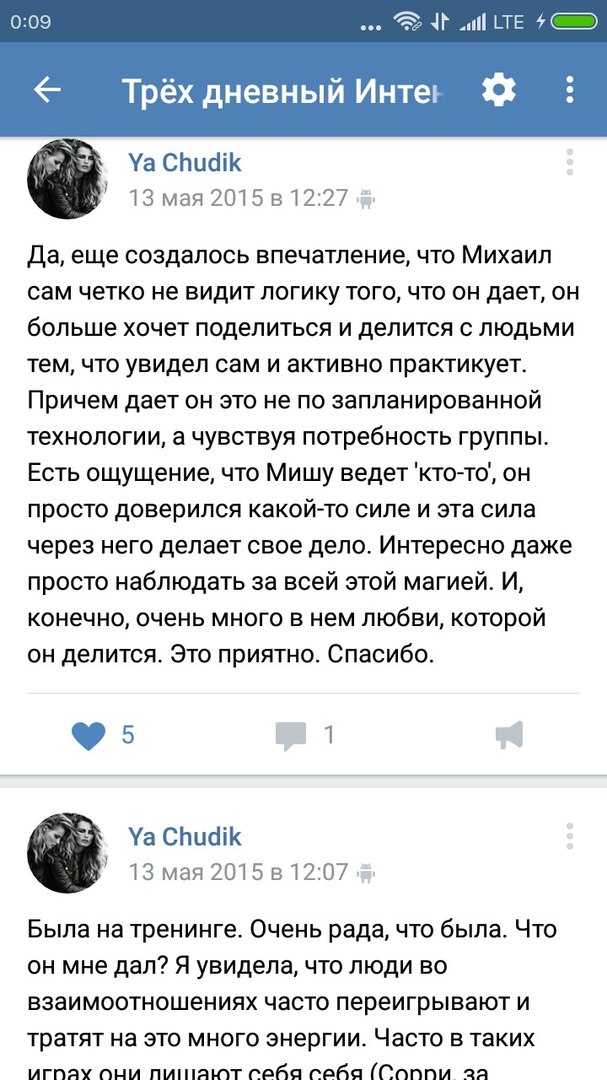
Task: Share the 12:27 post via megaphone
Action: coord(510,735)
